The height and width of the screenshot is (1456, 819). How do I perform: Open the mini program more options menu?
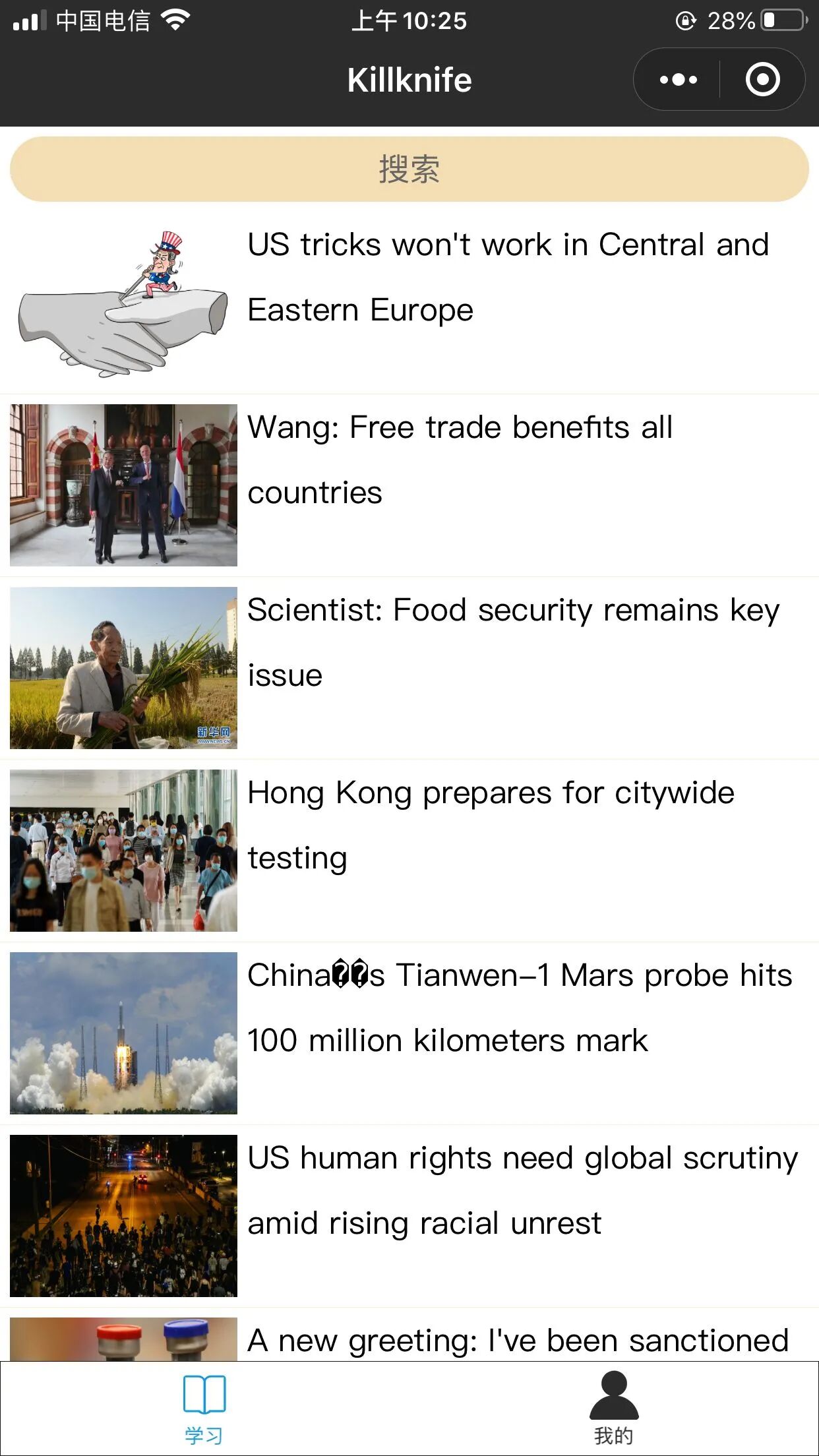[x=678, y=80]
